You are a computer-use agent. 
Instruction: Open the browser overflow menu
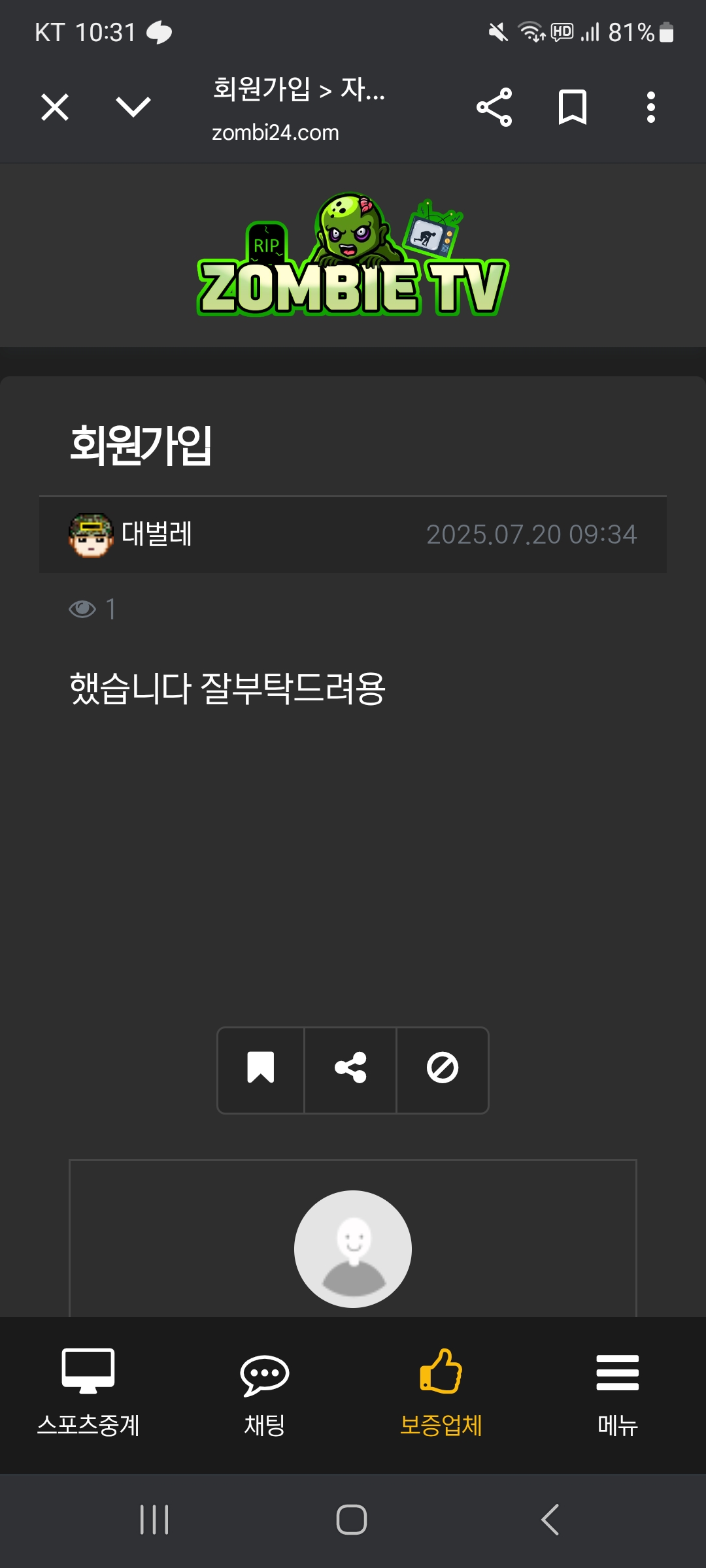pyautogui.click(x=650, y=107)
